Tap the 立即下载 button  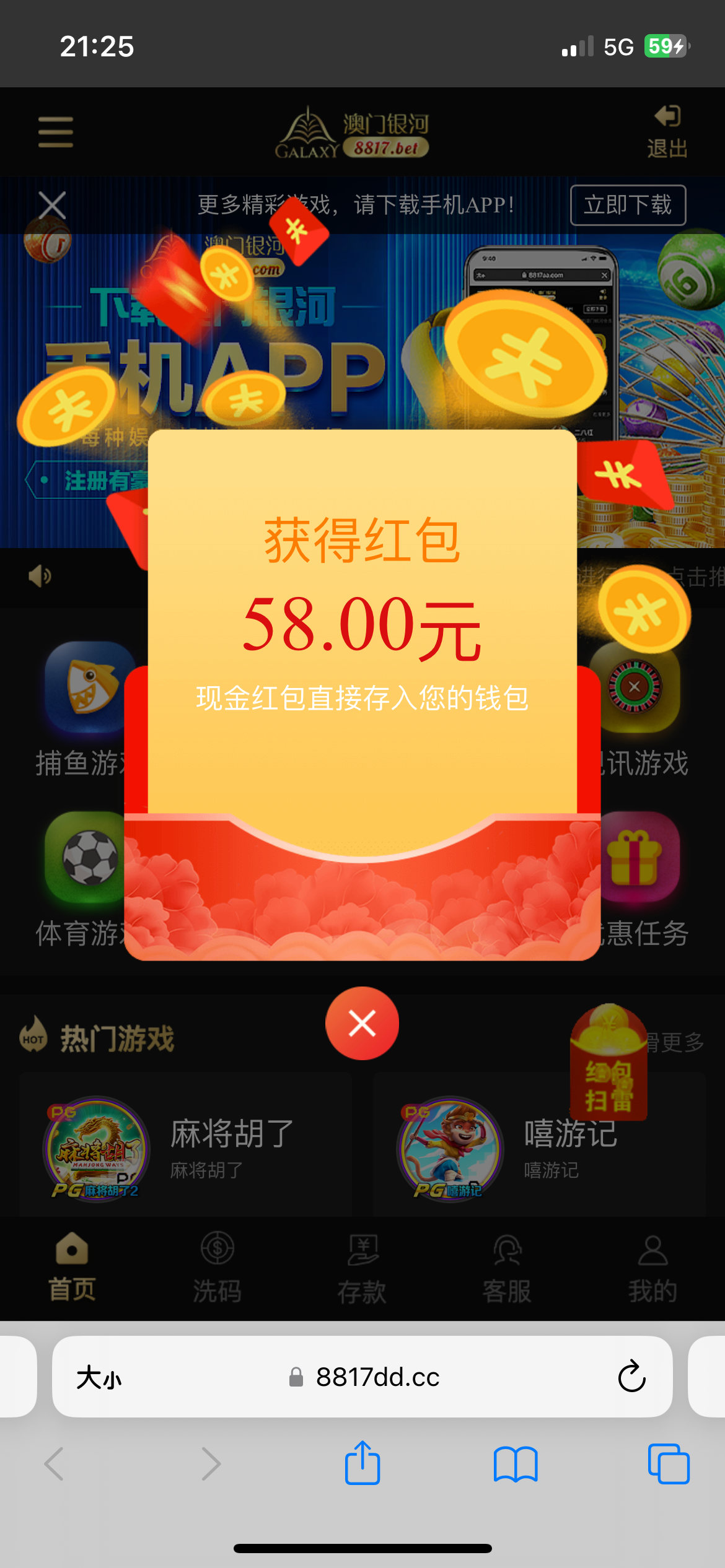627,205
